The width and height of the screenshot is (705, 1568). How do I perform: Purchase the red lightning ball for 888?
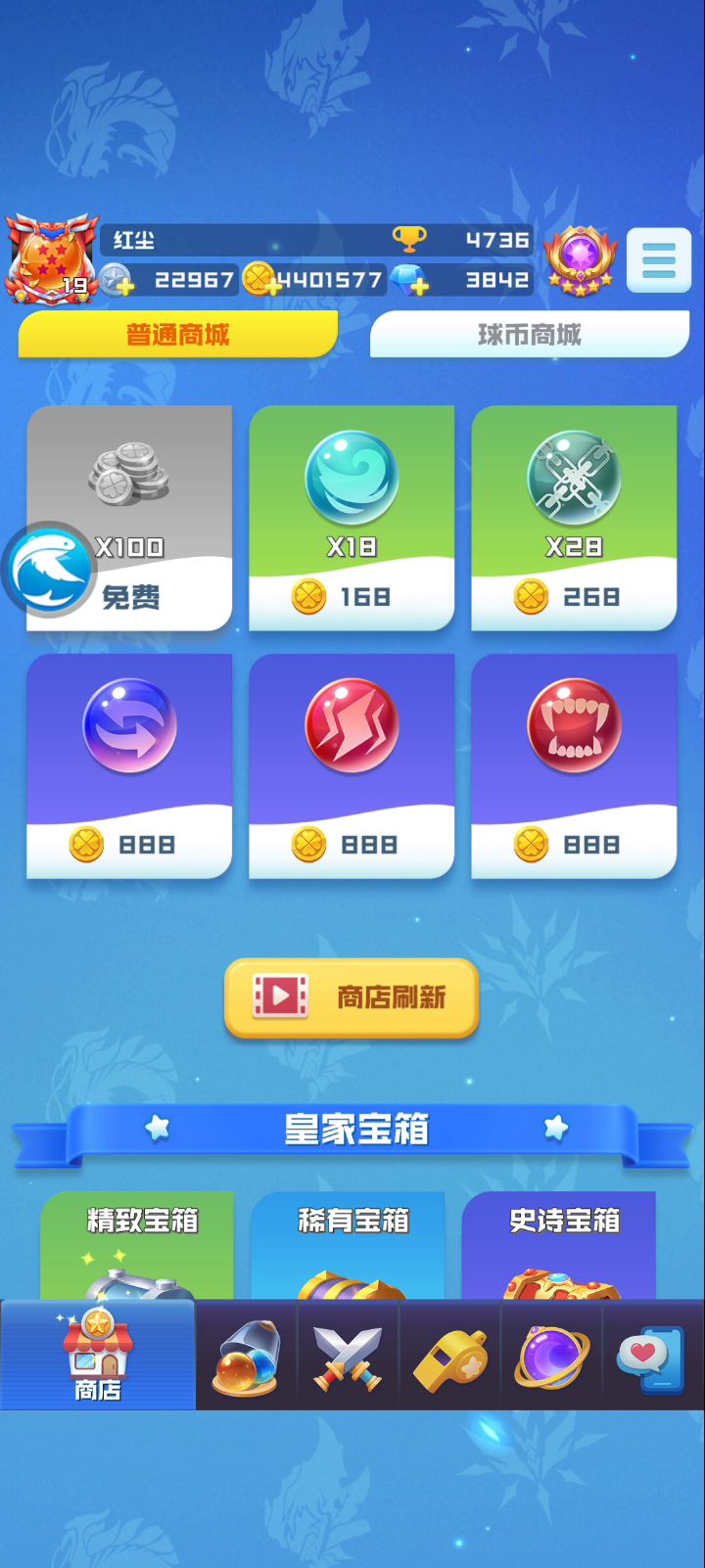click(352, 765)
